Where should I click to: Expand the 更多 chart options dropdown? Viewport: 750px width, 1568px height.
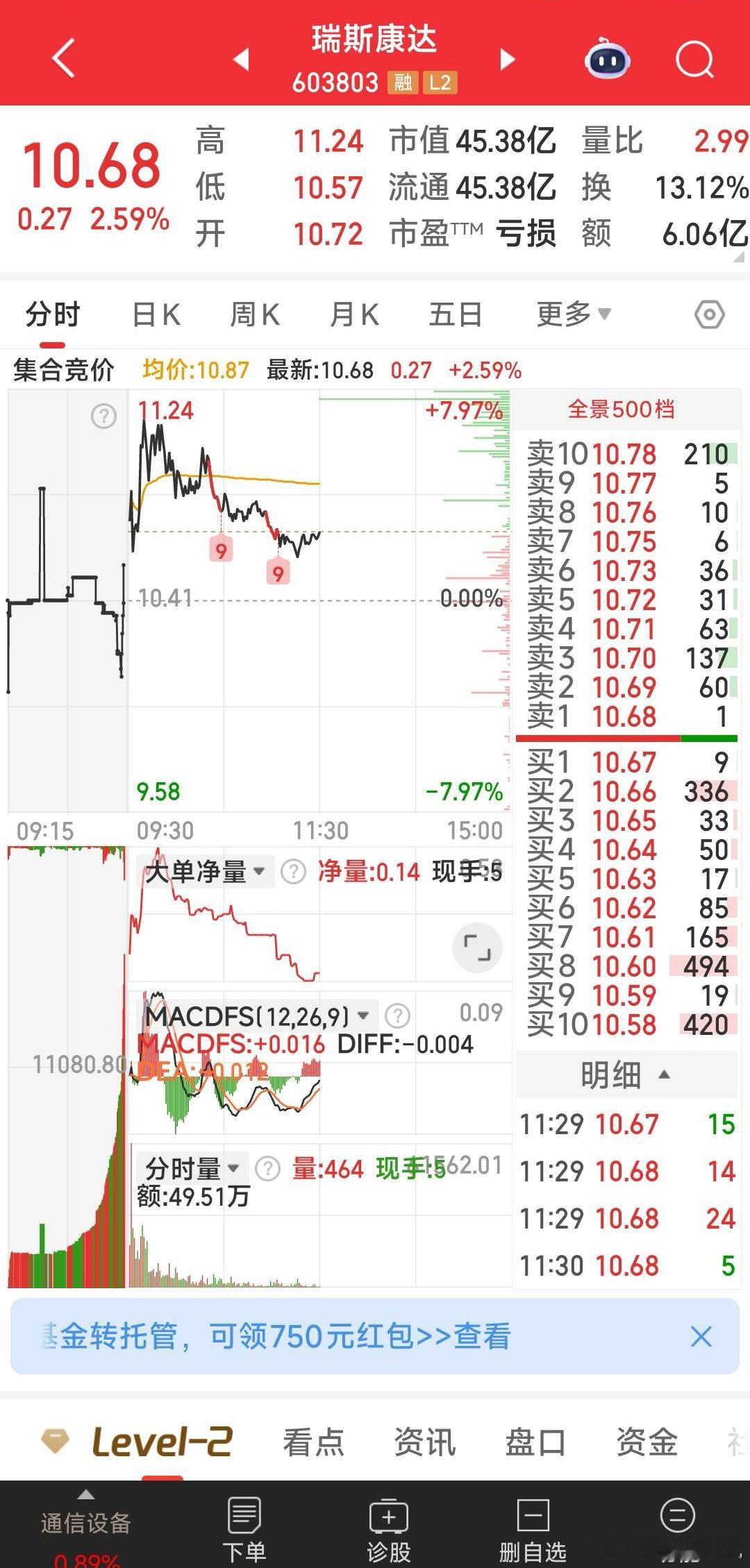(x=574, y=314)
